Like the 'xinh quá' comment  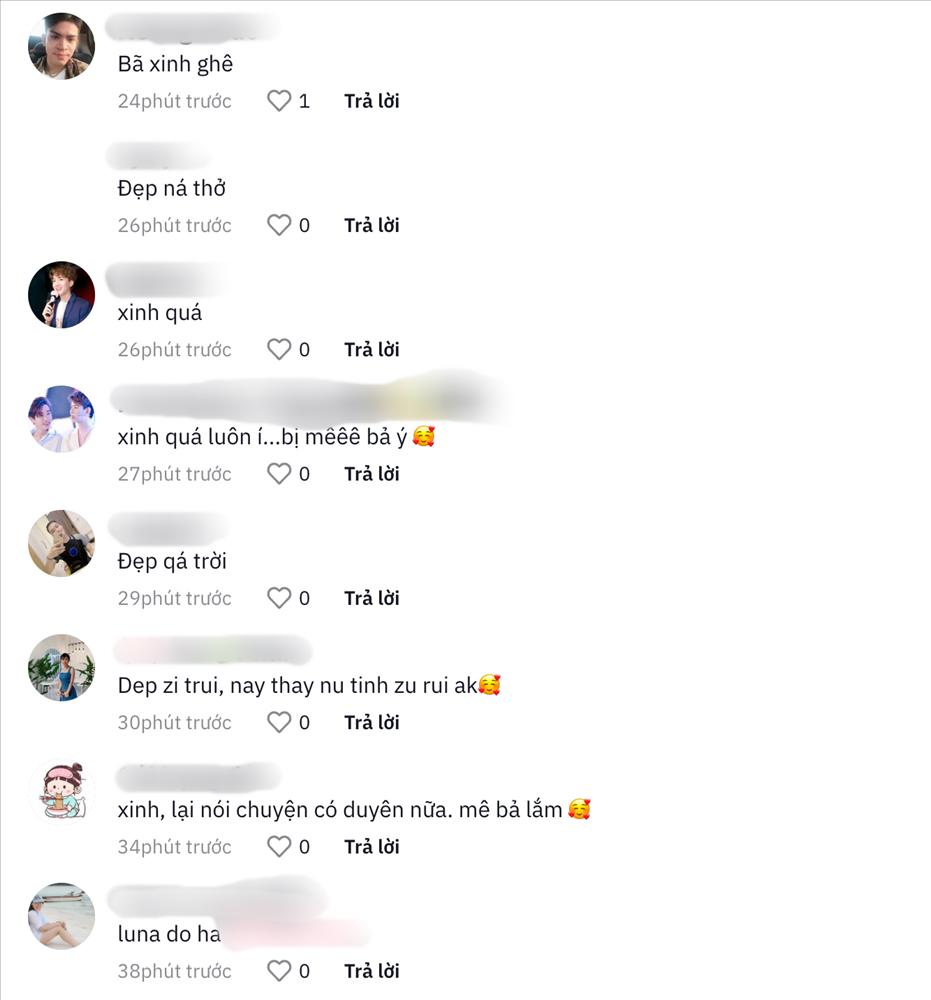(x=279, y=349)
